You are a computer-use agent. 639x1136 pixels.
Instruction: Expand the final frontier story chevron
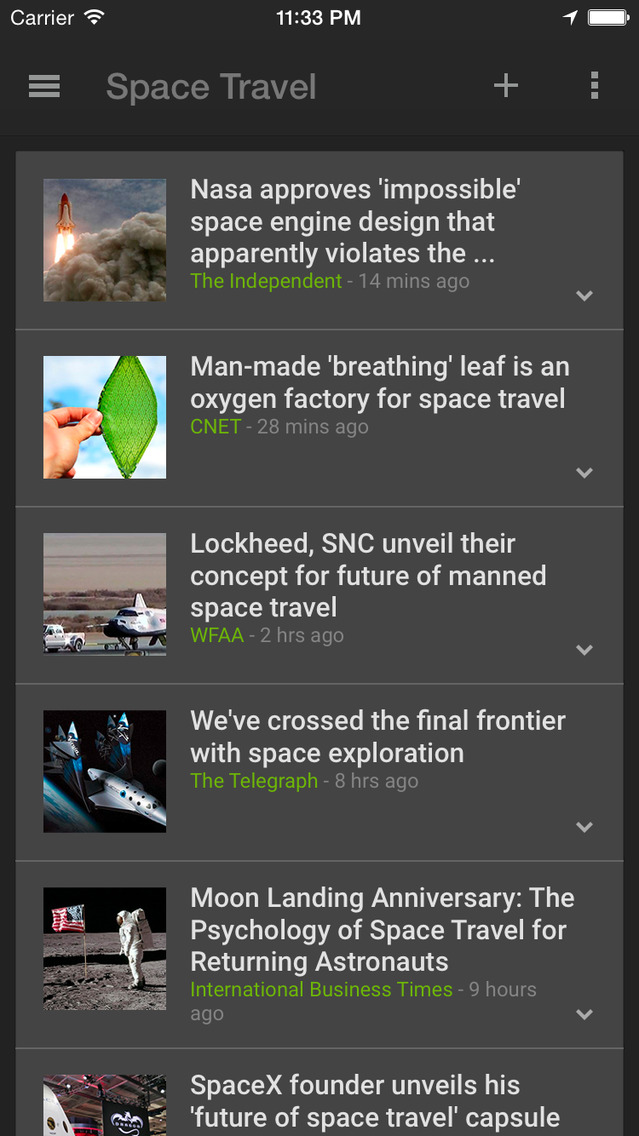[585, 826]
